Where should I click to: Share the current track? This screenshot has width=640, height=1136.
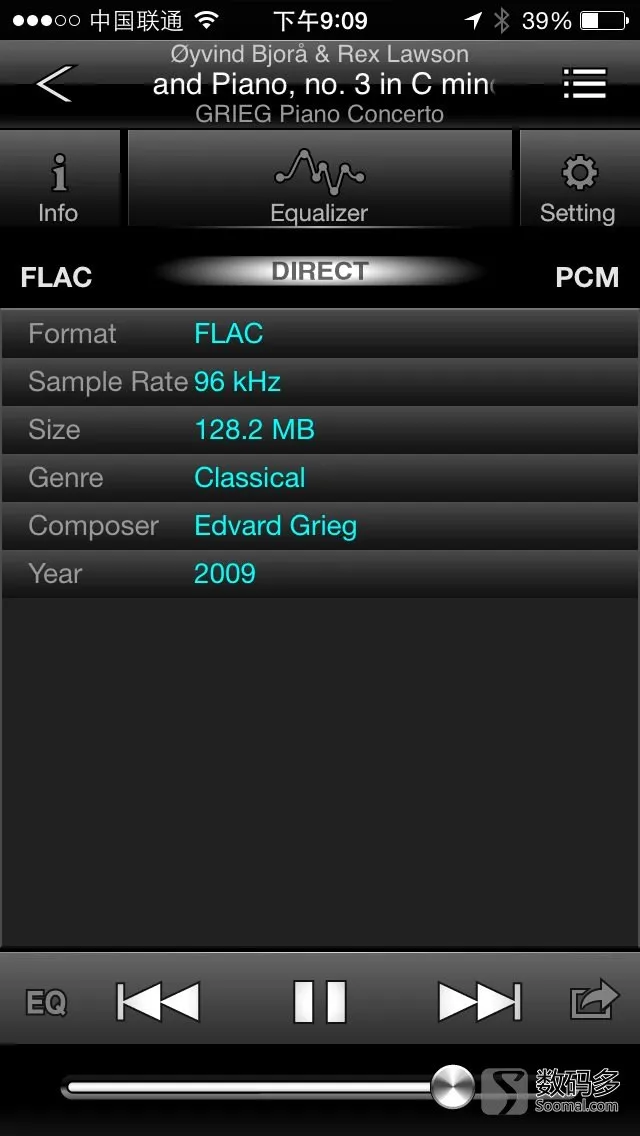(x=594, y=1000)
